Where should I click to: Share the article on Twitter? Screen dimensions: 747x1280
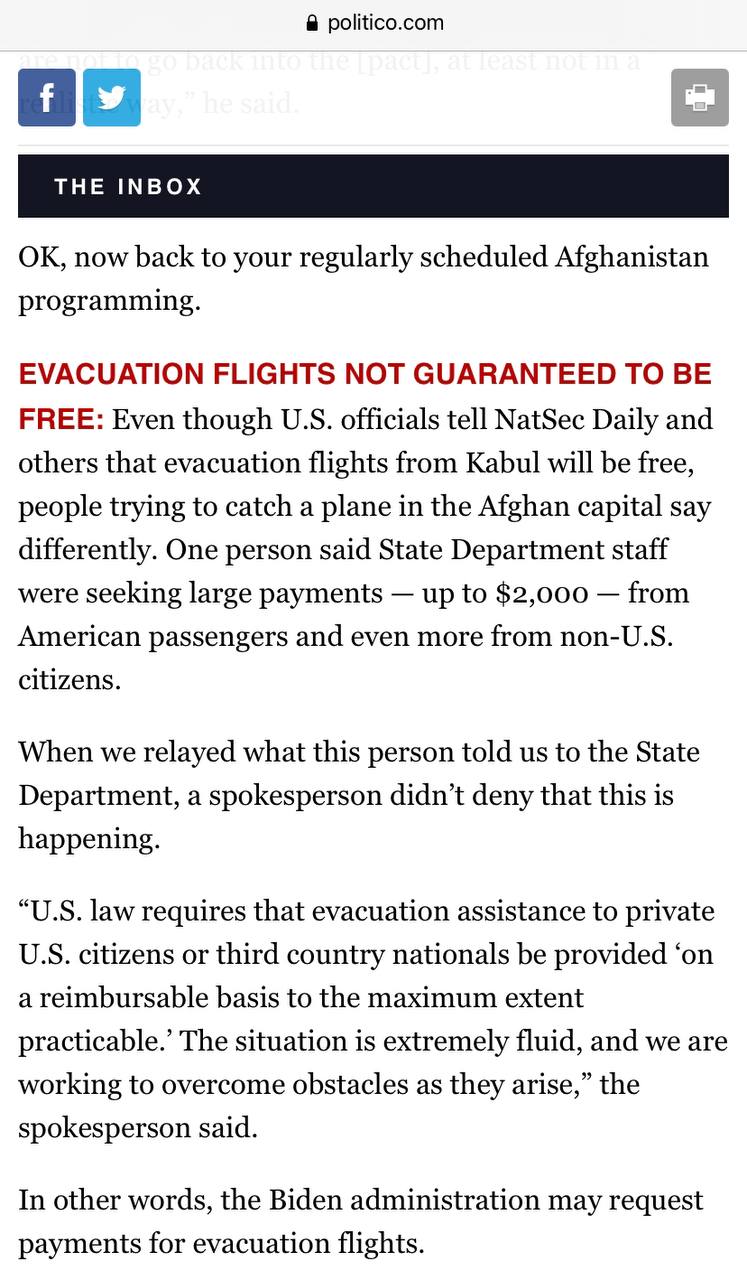112,98
